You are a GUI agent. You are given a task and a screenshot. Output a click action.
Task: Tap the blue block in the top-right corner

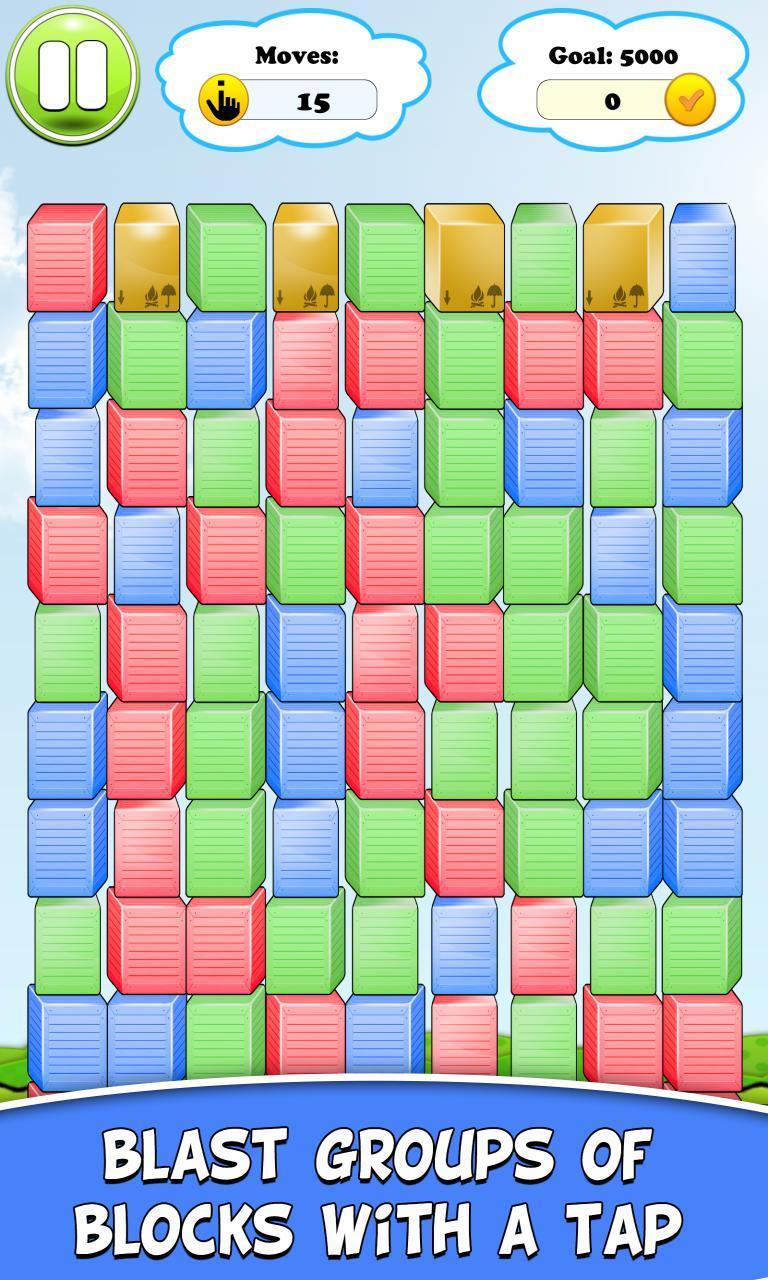[x=705, y=255]
